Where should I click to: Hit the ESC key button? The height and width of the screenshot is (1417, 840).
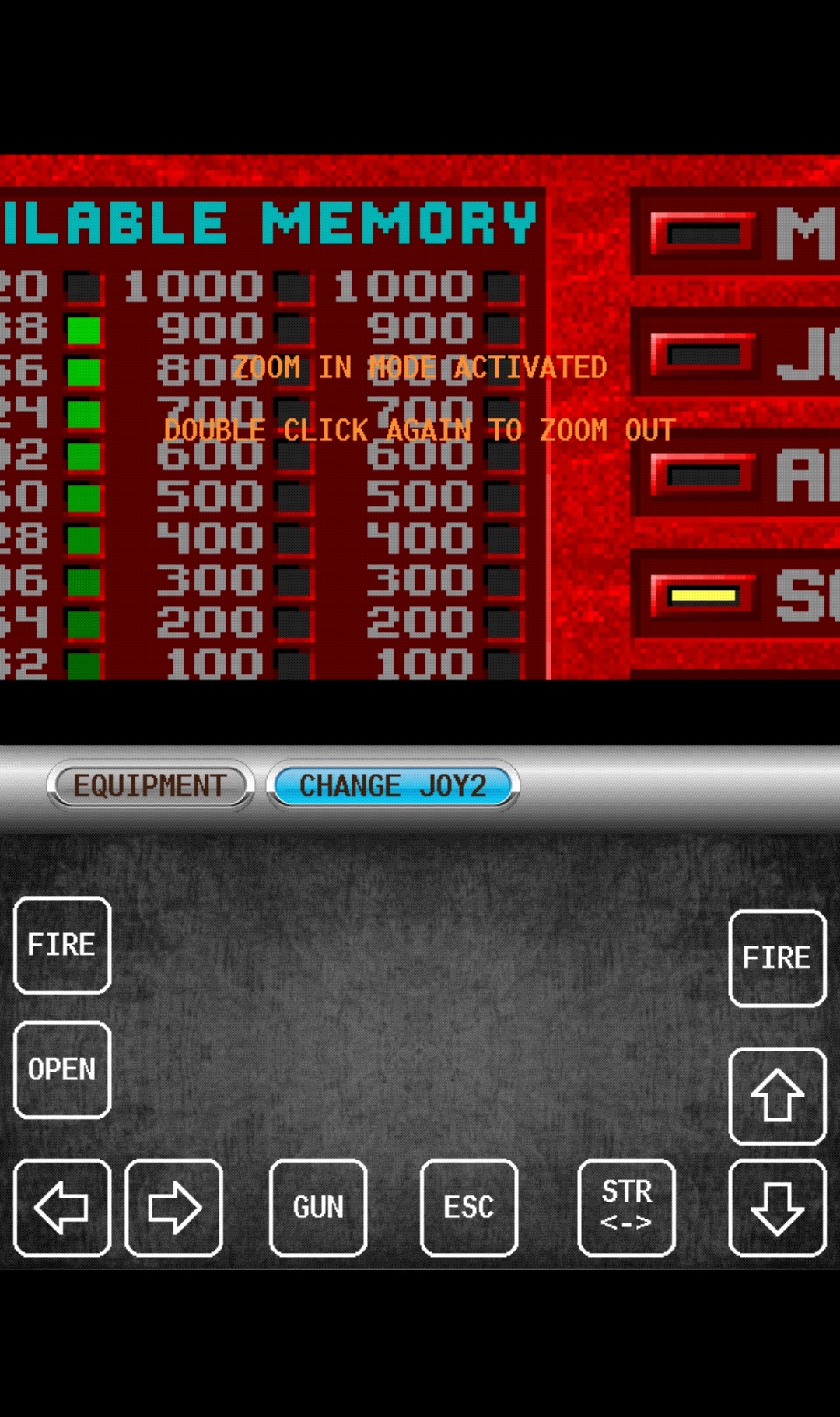(468, 1207)
